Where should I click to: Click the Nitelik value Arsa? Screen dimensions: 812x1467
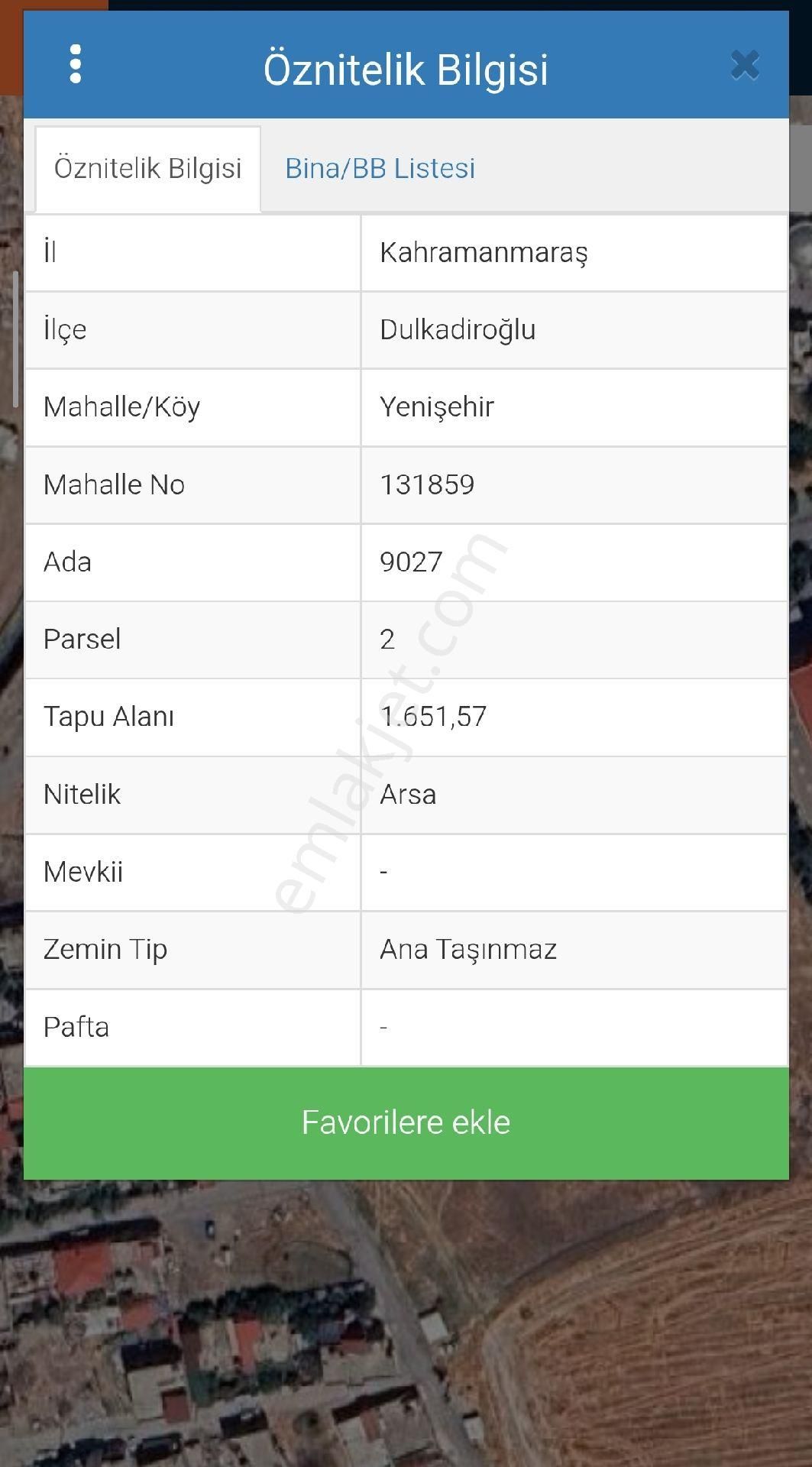[407, 795]
